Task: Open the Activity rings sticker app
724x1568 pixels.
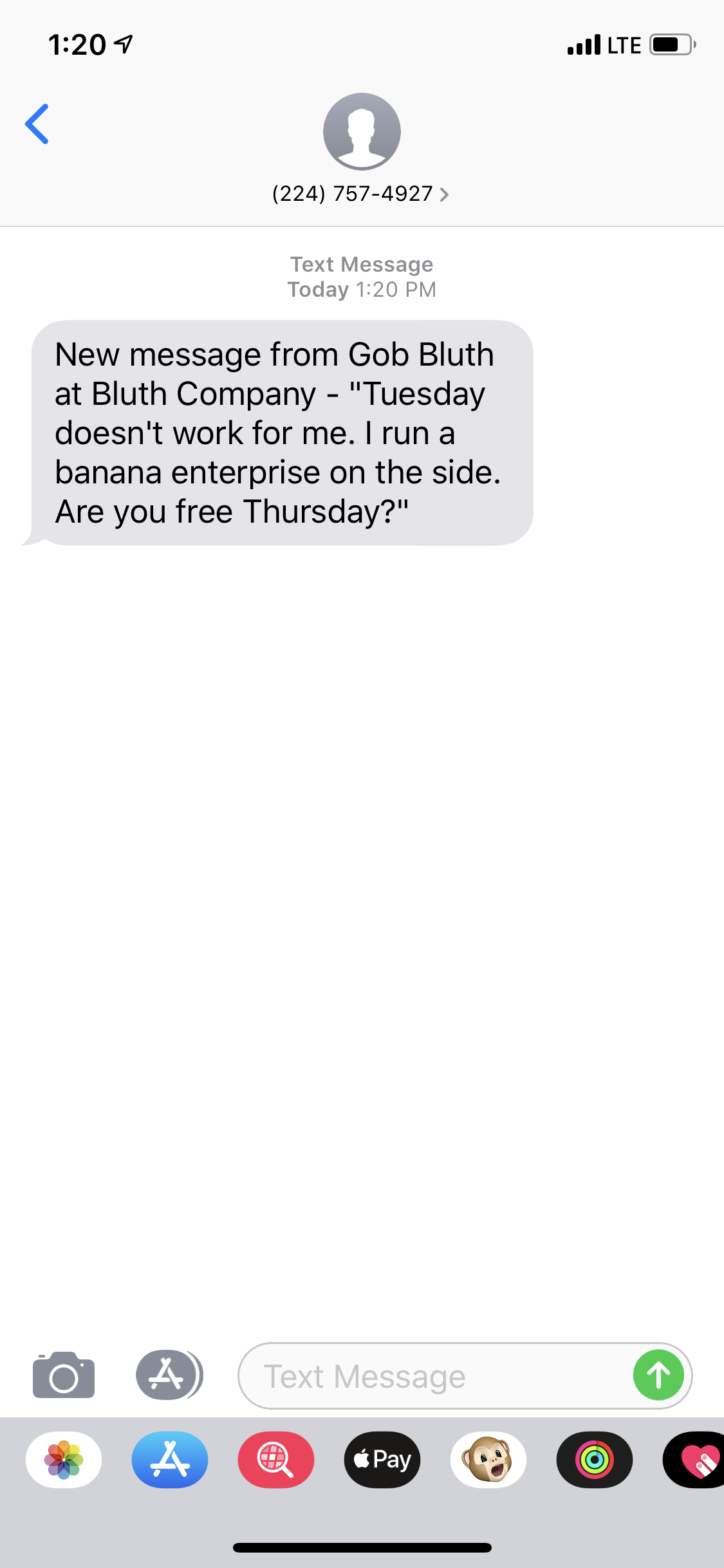Action: click(x=595, y=1460)
